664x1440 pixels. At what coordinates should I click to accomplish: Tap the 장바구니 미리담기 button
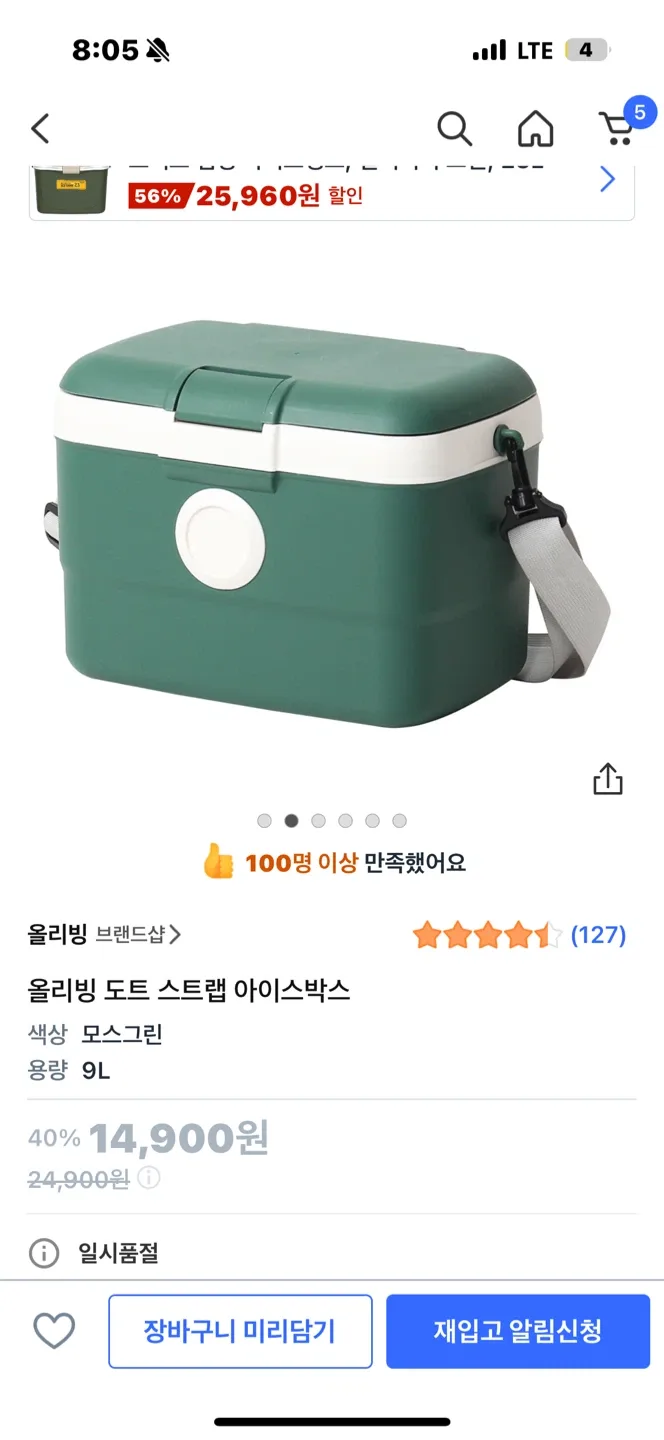pos(240,1331)
